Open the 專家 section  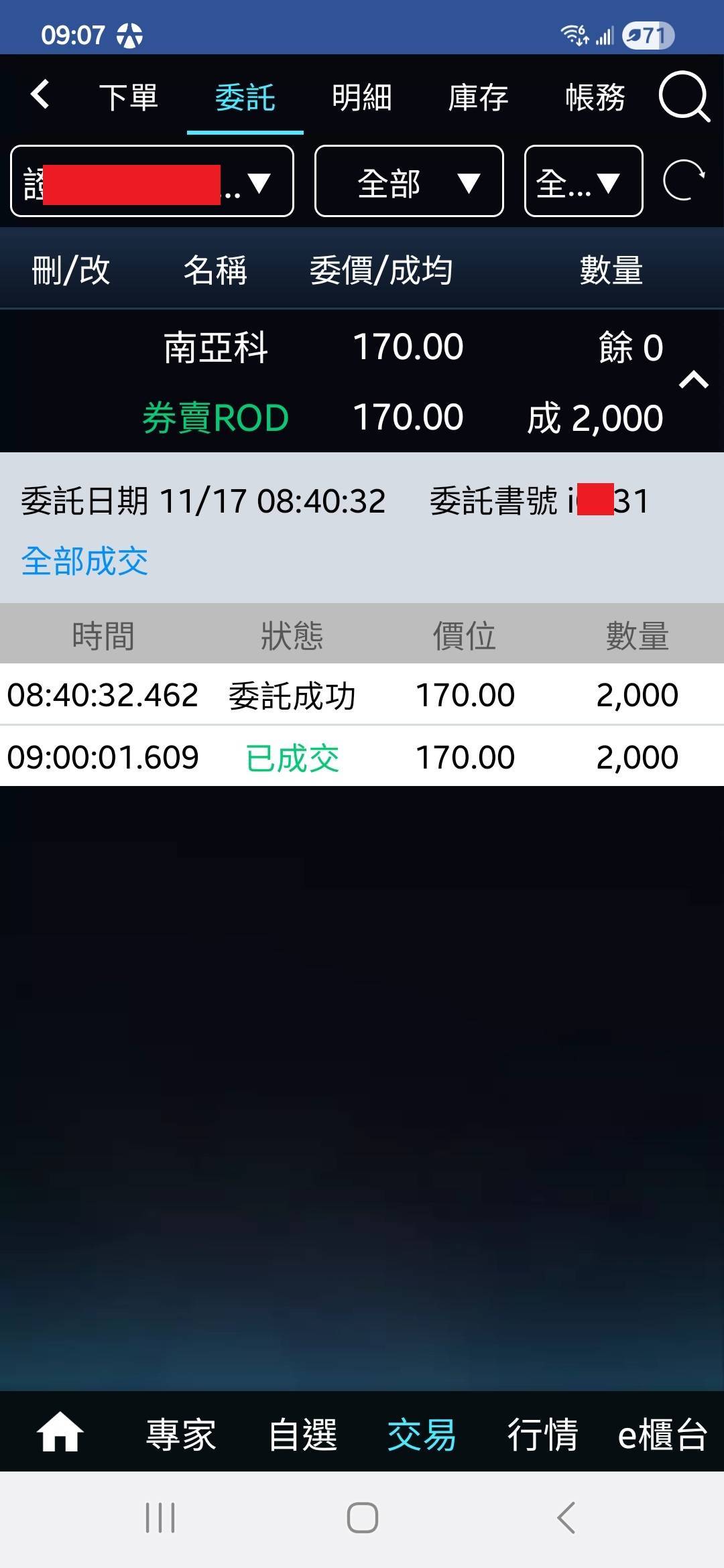pyautogui.click(x=181, y=1435)
